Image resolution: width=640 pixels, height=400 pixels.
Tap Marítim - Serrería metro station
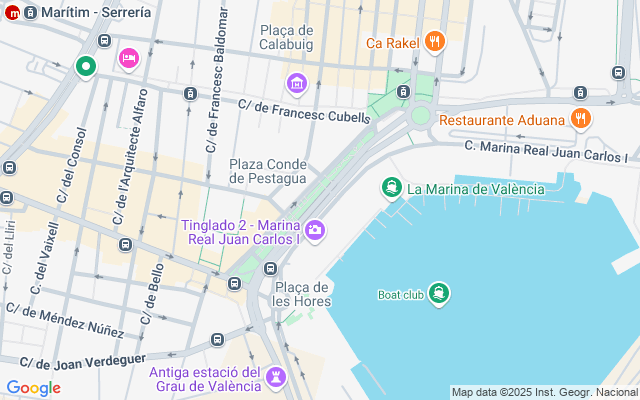pos(13,13)
